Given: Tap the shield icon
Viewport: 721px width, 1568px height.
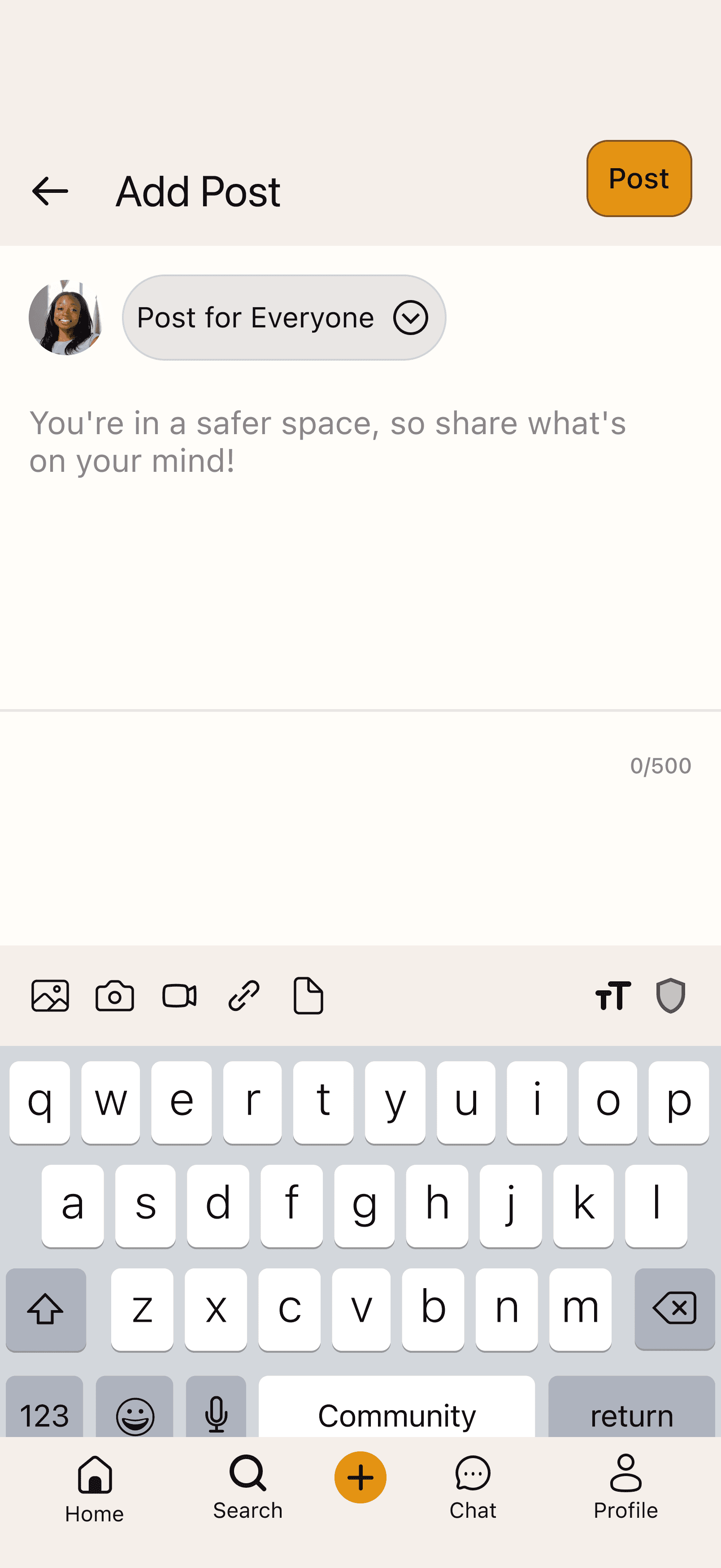Looking at the screenshot, I should pos(670,996).
